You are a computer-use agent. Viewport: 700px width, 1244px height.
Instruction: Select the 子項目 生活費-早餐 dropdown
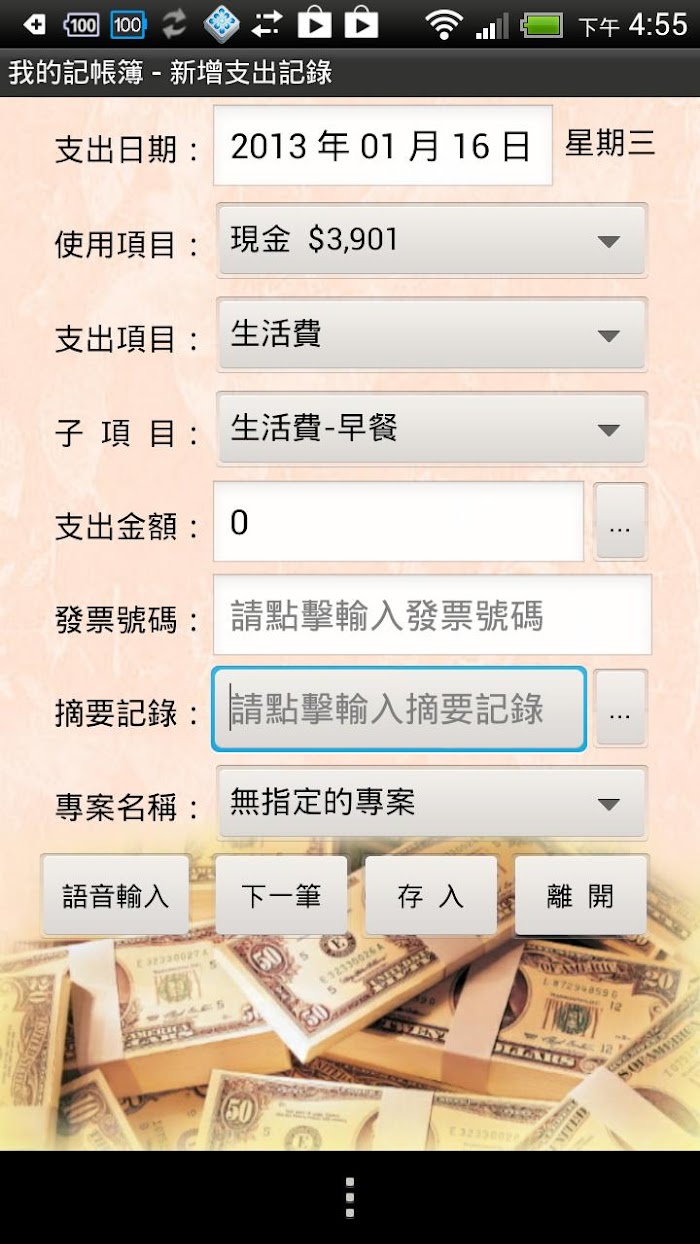tap(432, 429)
